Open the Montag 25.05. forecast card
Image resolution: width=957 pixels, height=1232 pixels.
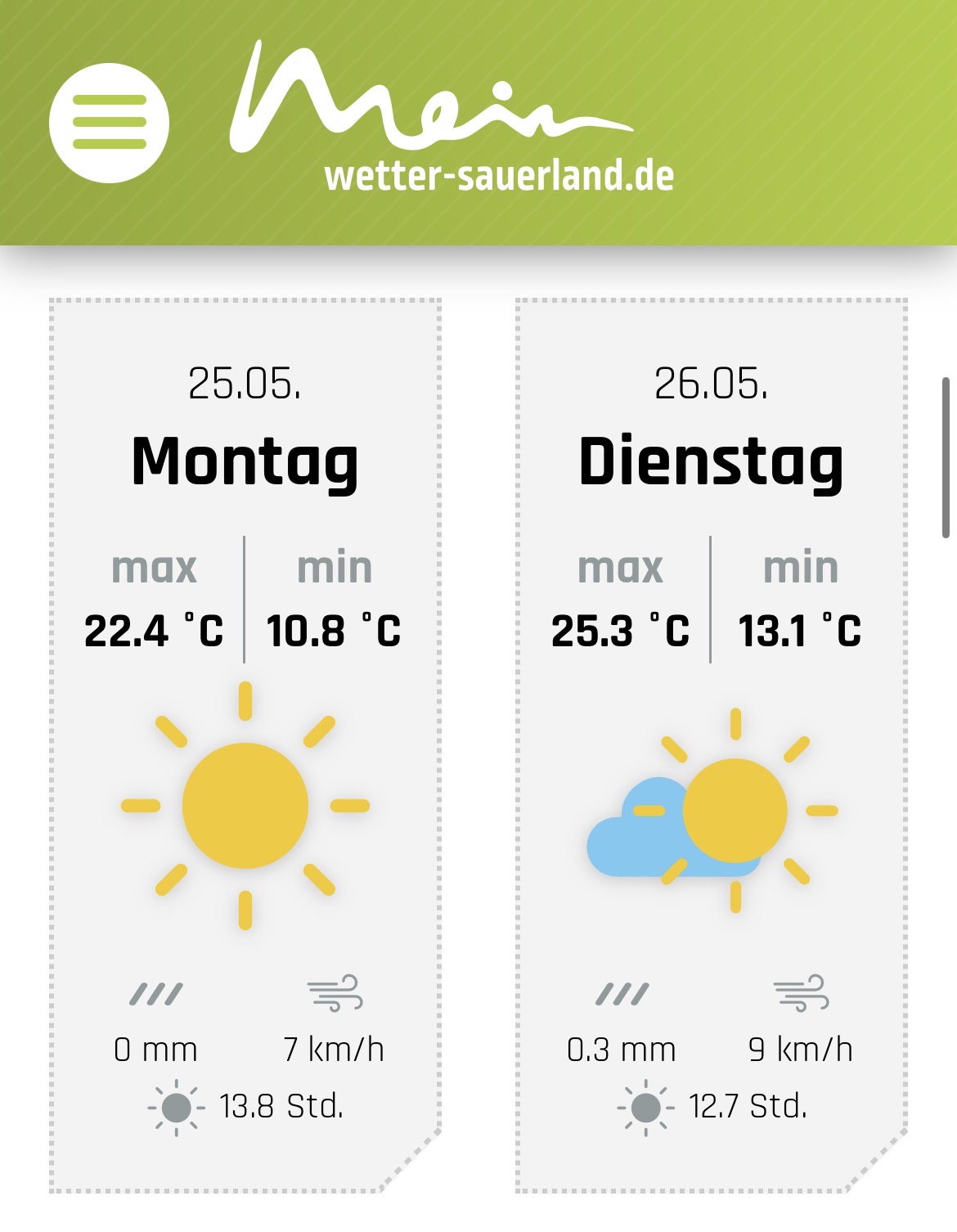(245, 745)
